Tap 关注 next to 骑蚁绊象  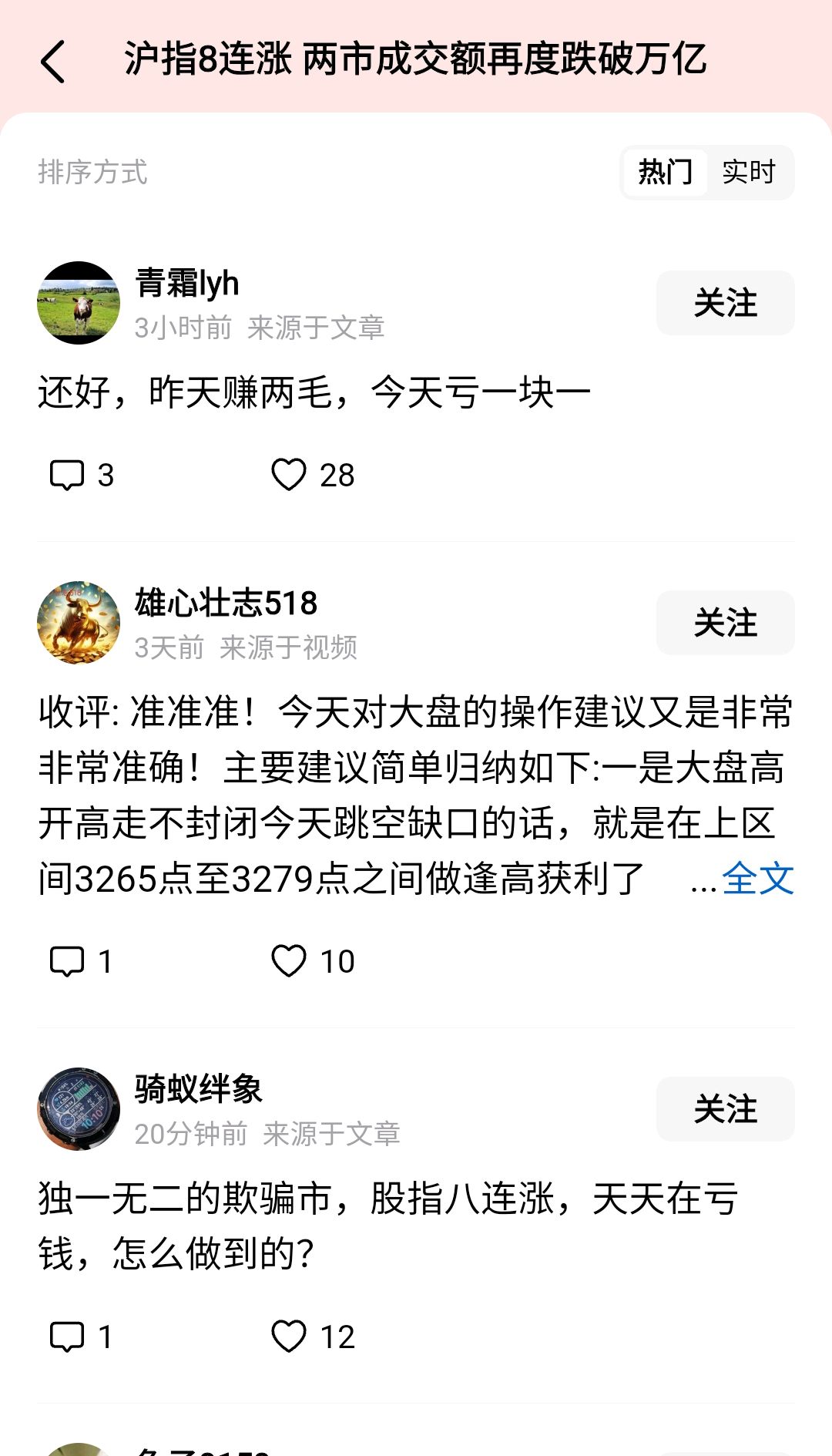click(724, 1108)
